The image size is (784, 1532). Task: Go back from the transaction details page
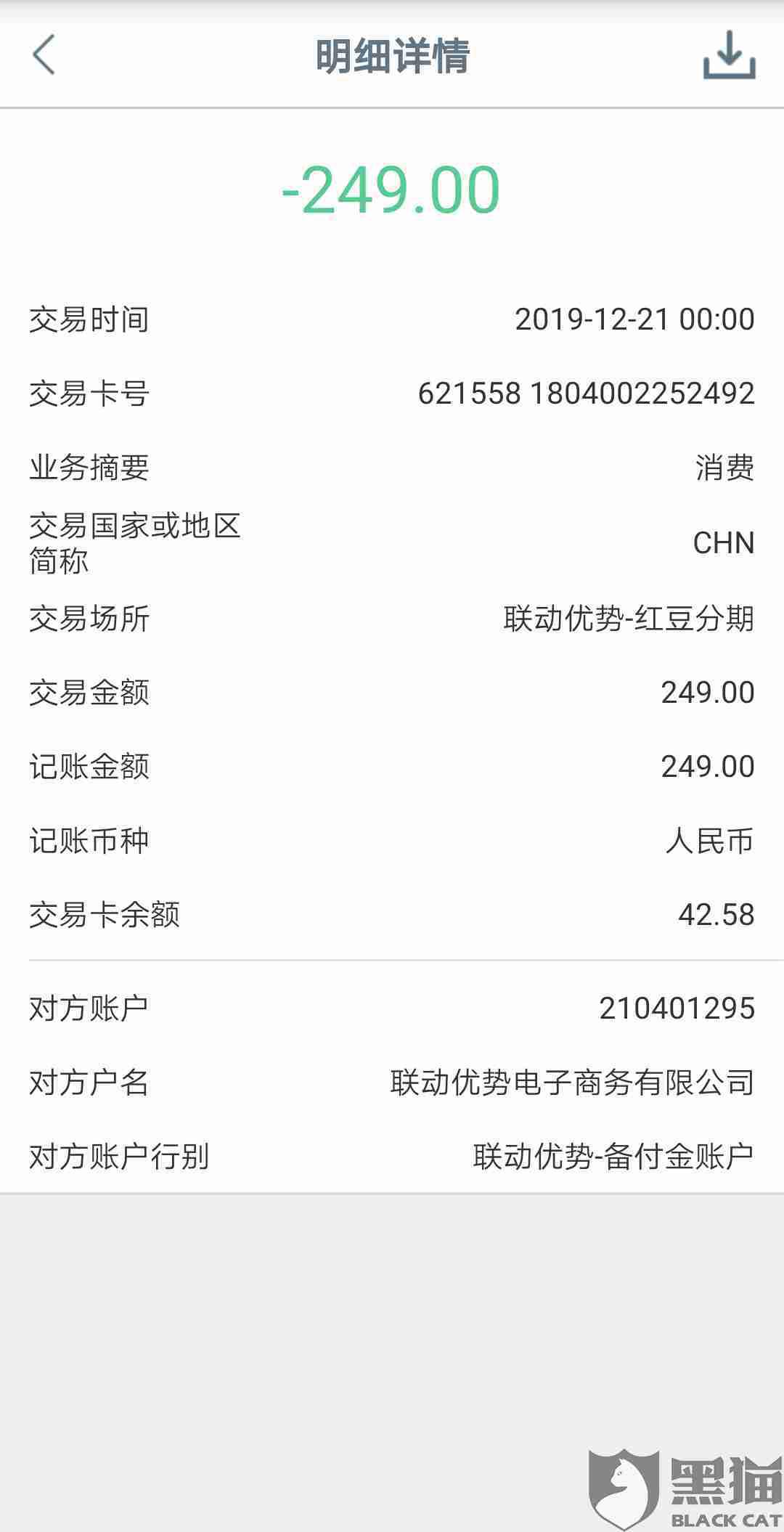44,55
